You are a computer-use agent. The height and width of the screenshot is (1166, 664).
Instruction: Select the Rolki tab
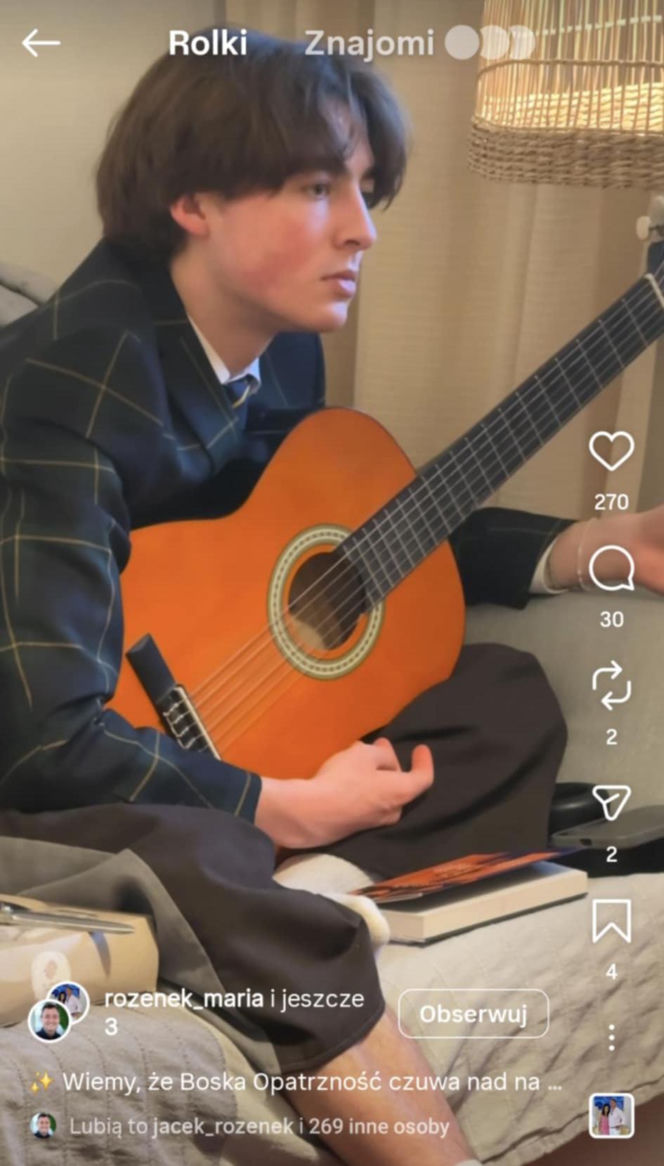(x=207, y=43)
